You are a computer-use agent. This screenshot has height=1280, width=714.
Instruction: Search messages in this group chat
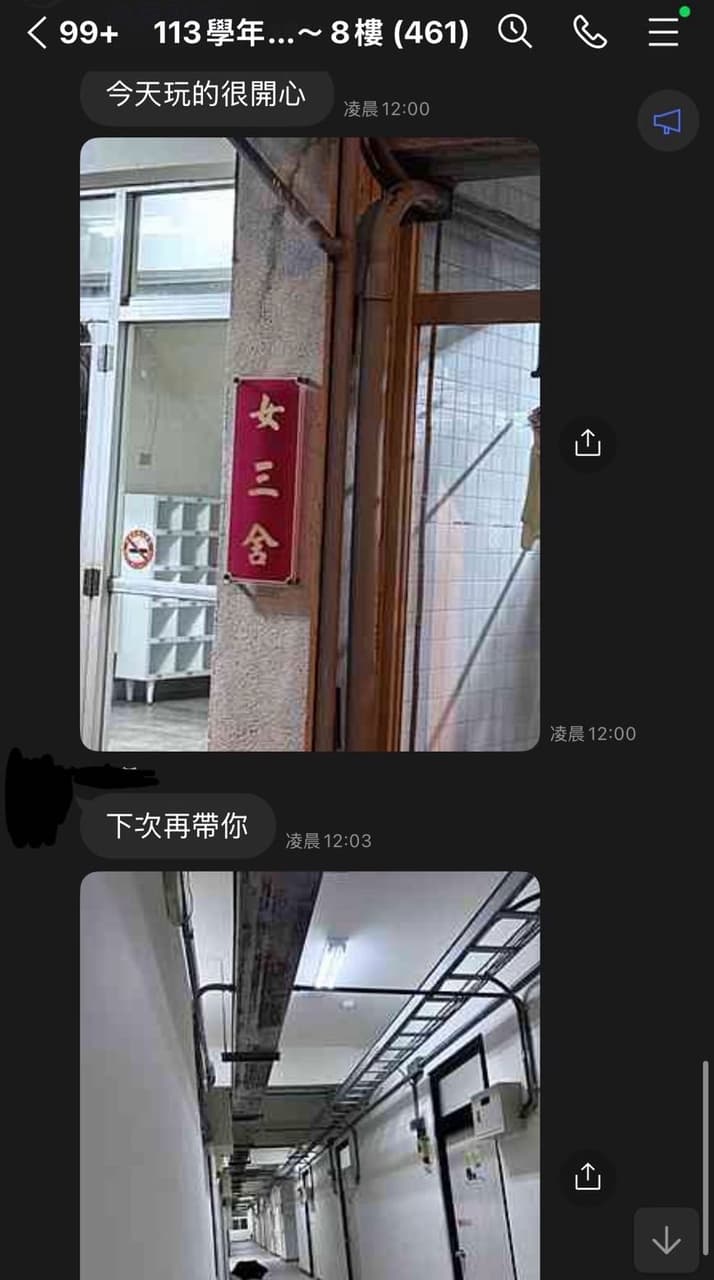(515, 33)
